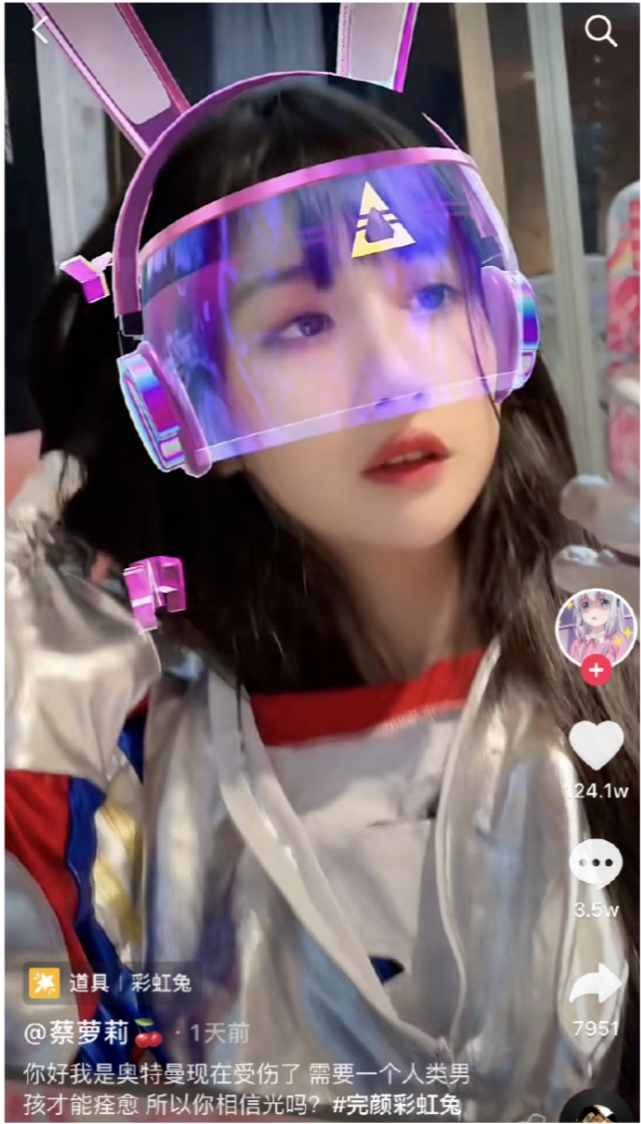Open search via the magnifier icon
The height and width of the screenshot is (1124, 641).
pyautogui.click(x=600, y=32)
